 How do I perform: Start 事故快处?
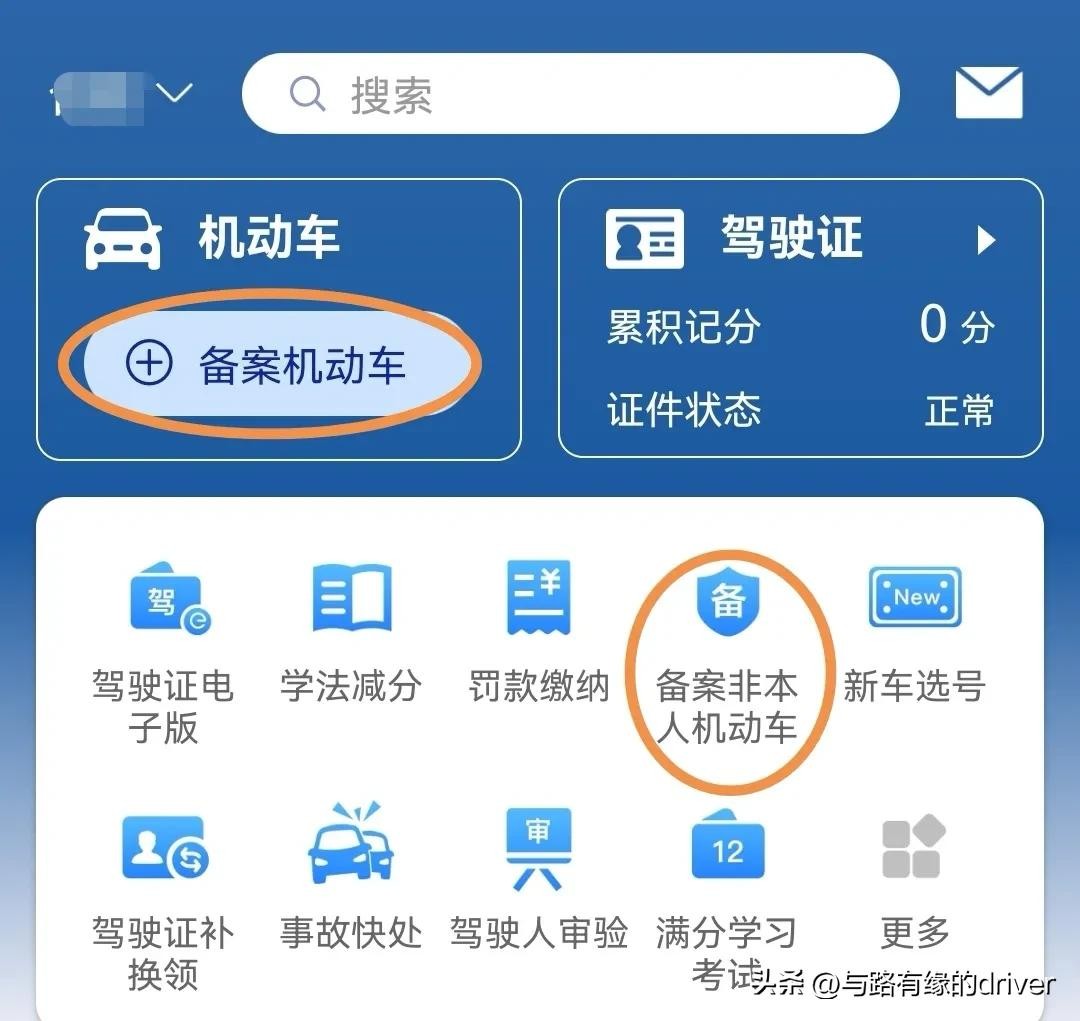tap(351, 880)
